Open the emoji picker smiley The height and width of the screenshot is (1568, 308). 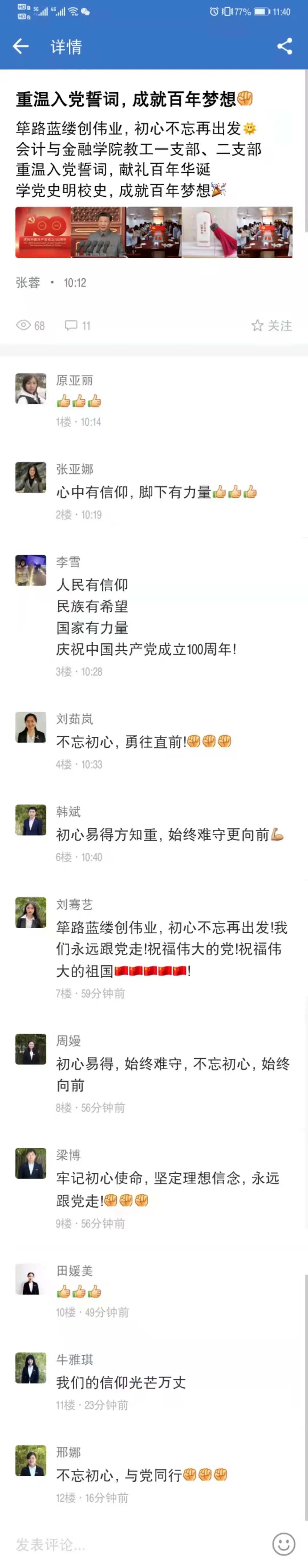[x=284, y=1544]
